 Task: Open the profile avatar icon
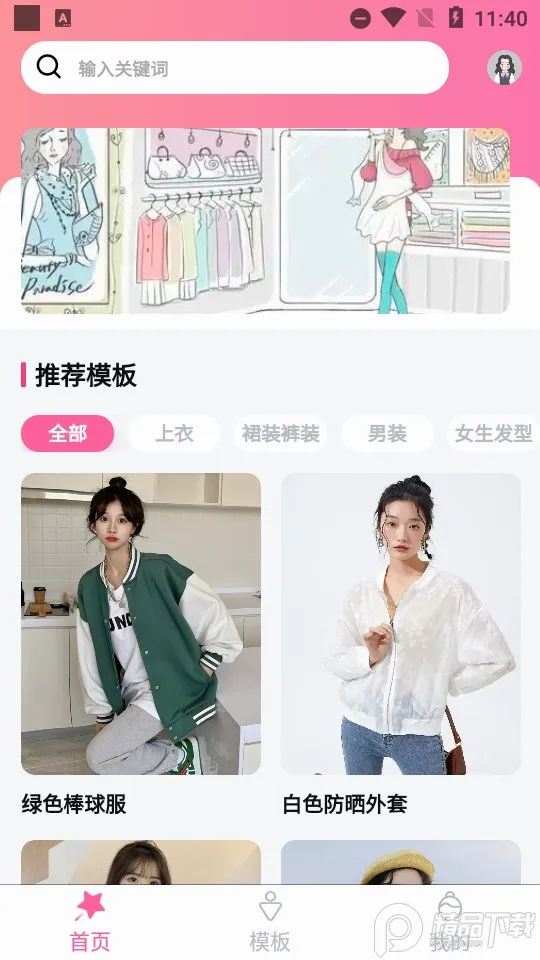(x=504, y=67)
